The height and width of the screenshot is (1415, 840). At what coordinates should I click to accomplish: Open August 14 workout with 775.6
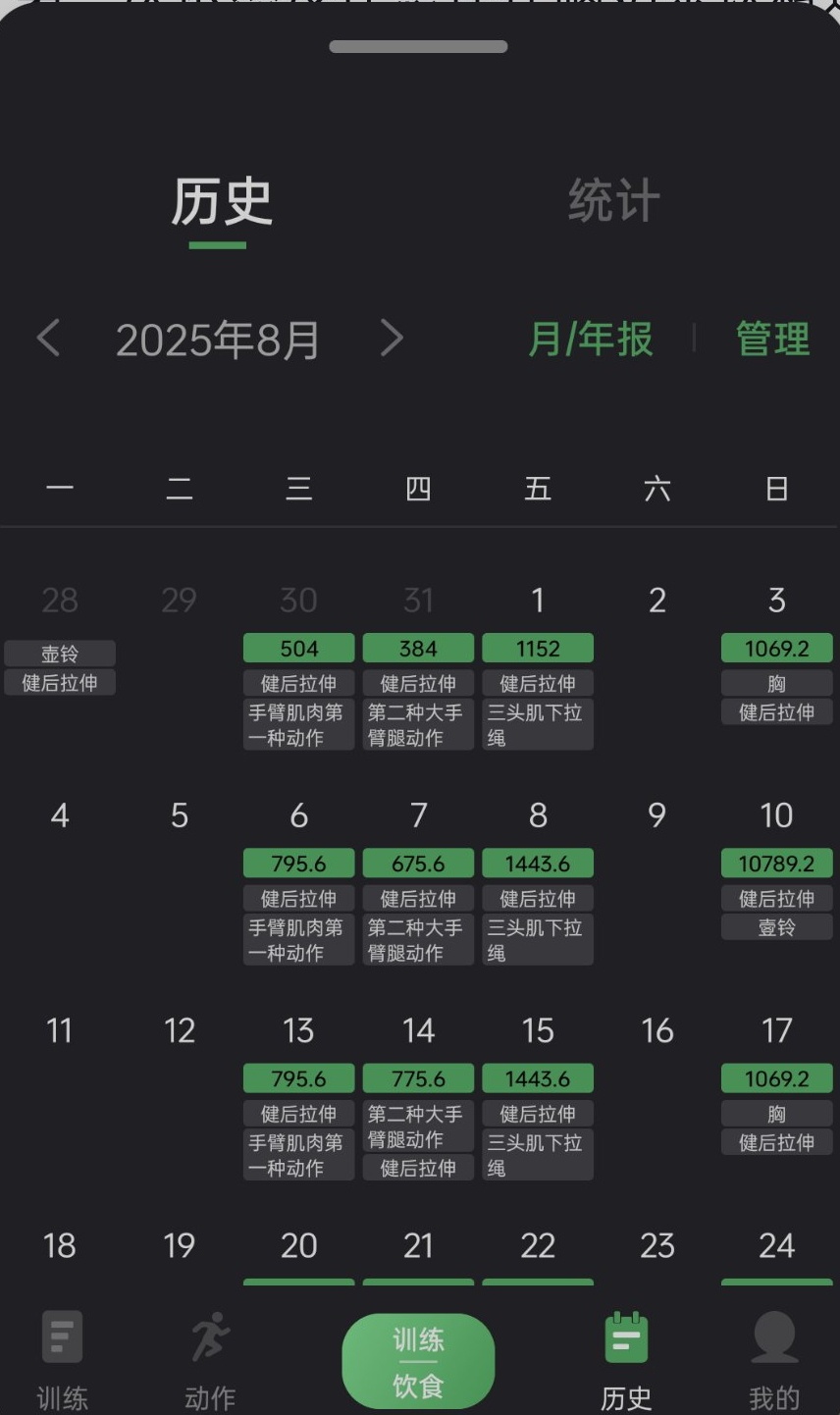point(418,1078)
